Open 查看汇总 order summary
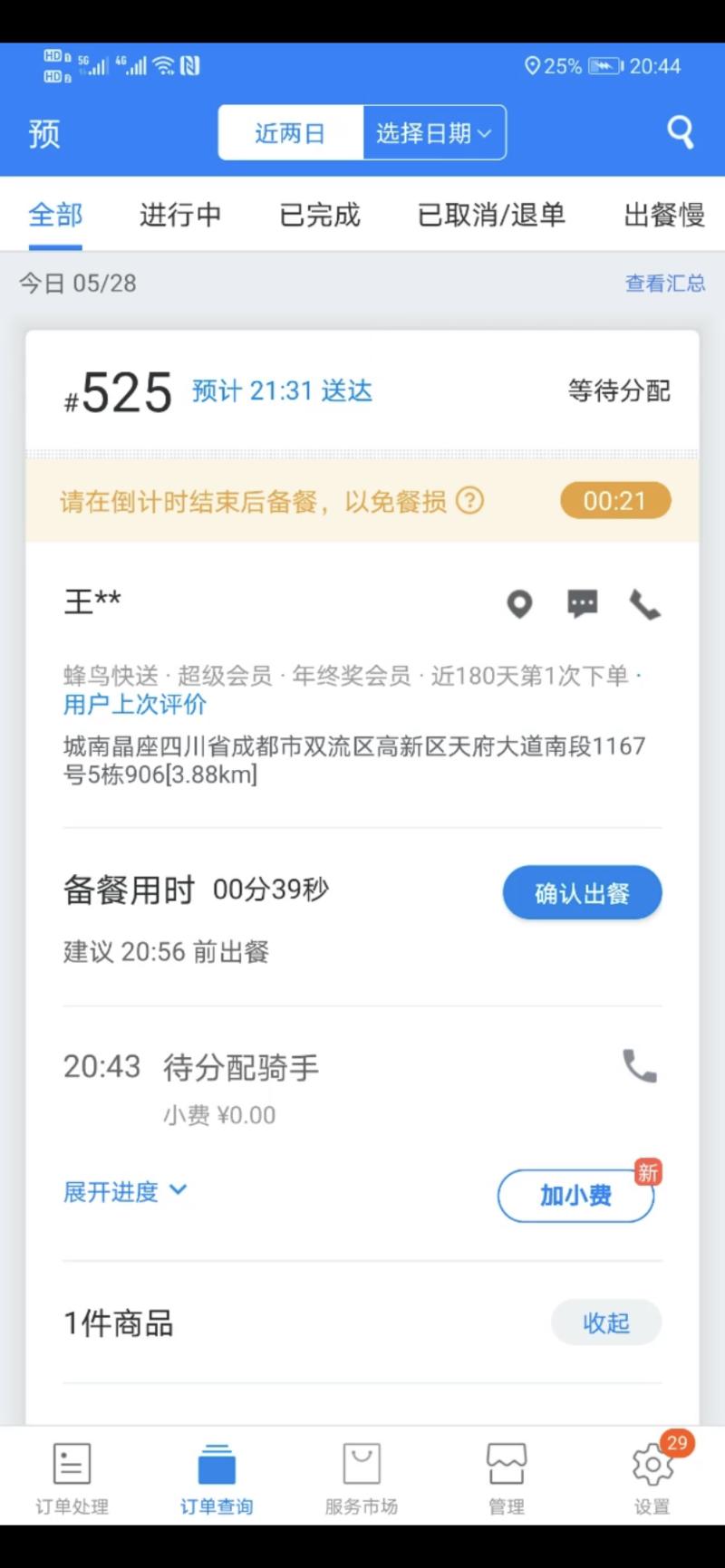 point(665,284)
